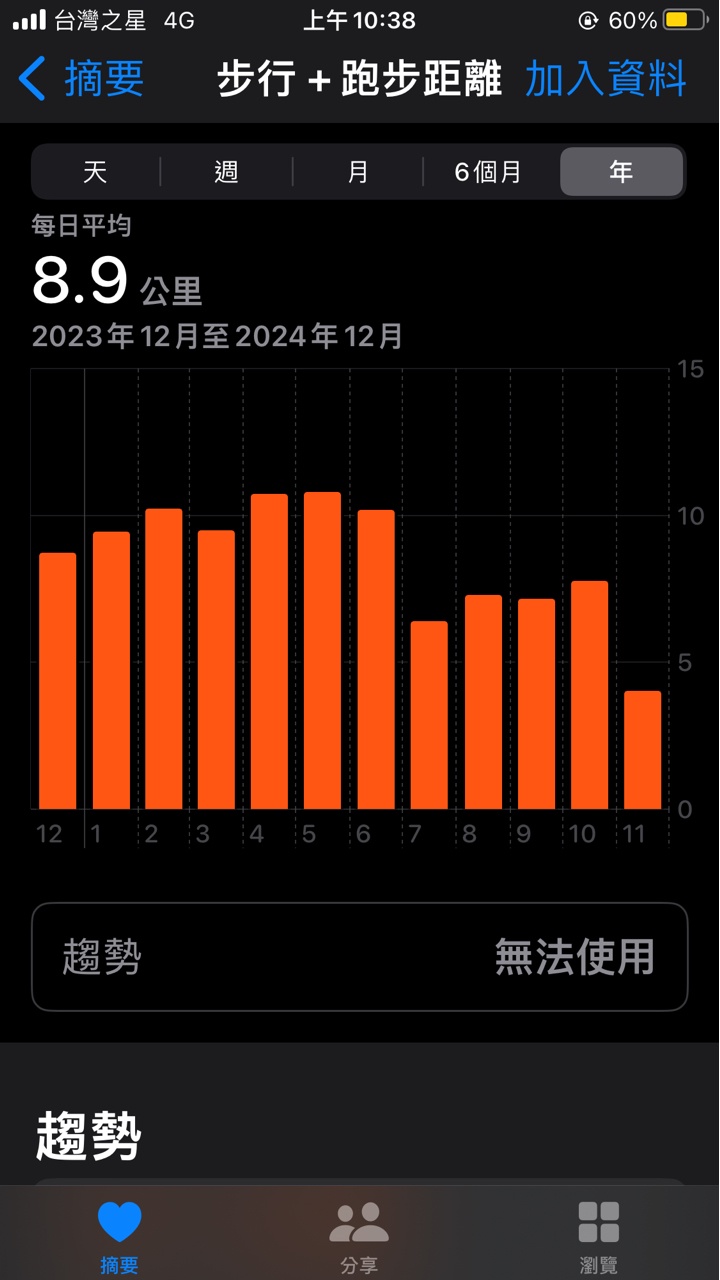Switch to the 週 view

227,172
